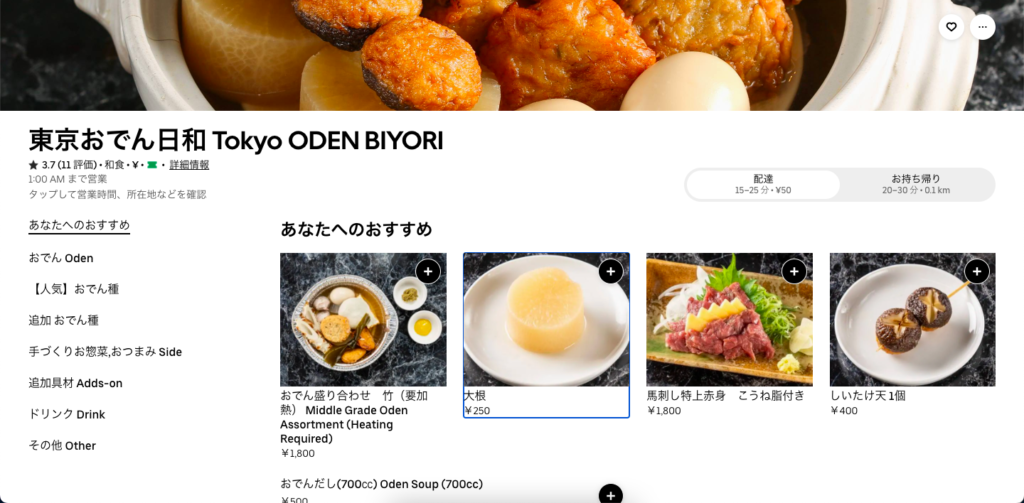
Task: Select the あなたへのおすすめ menu category
Action: coord(79,225)
